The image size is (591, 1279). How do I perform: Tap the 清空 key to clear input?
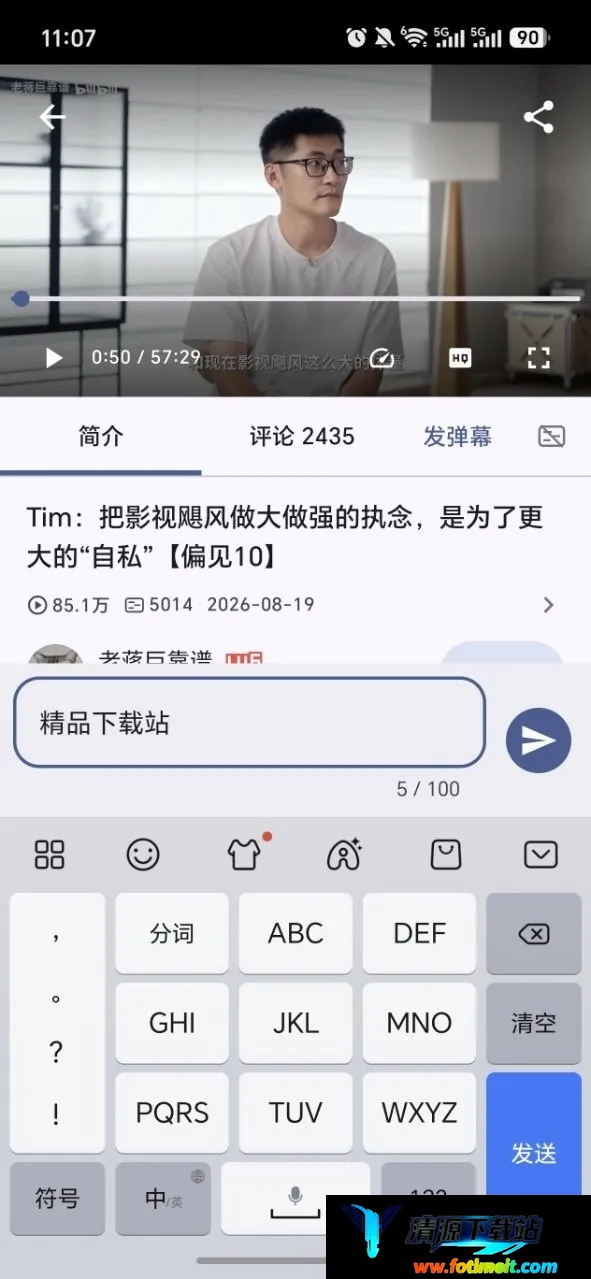(x=533, y=1023)
